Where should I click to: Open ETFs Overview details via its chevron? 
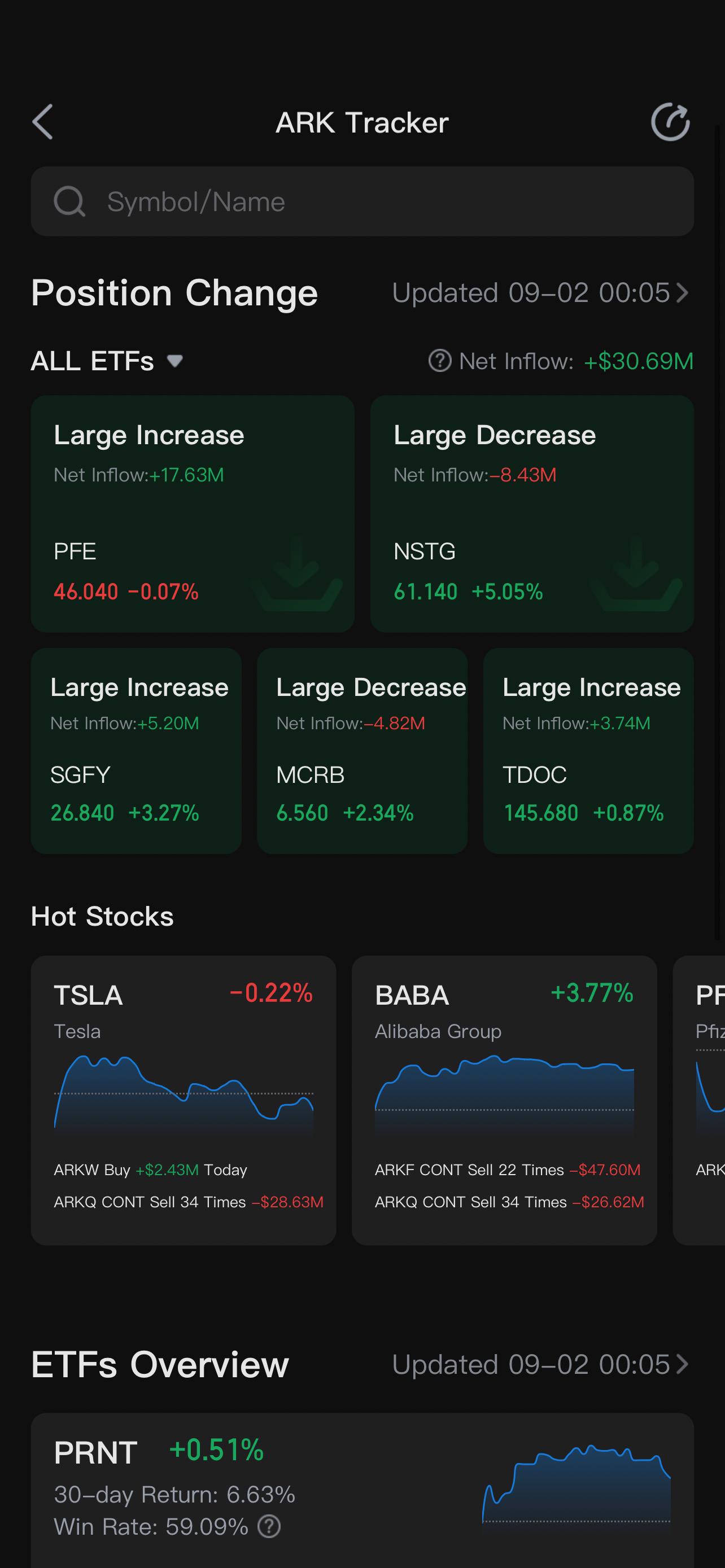683,1365
